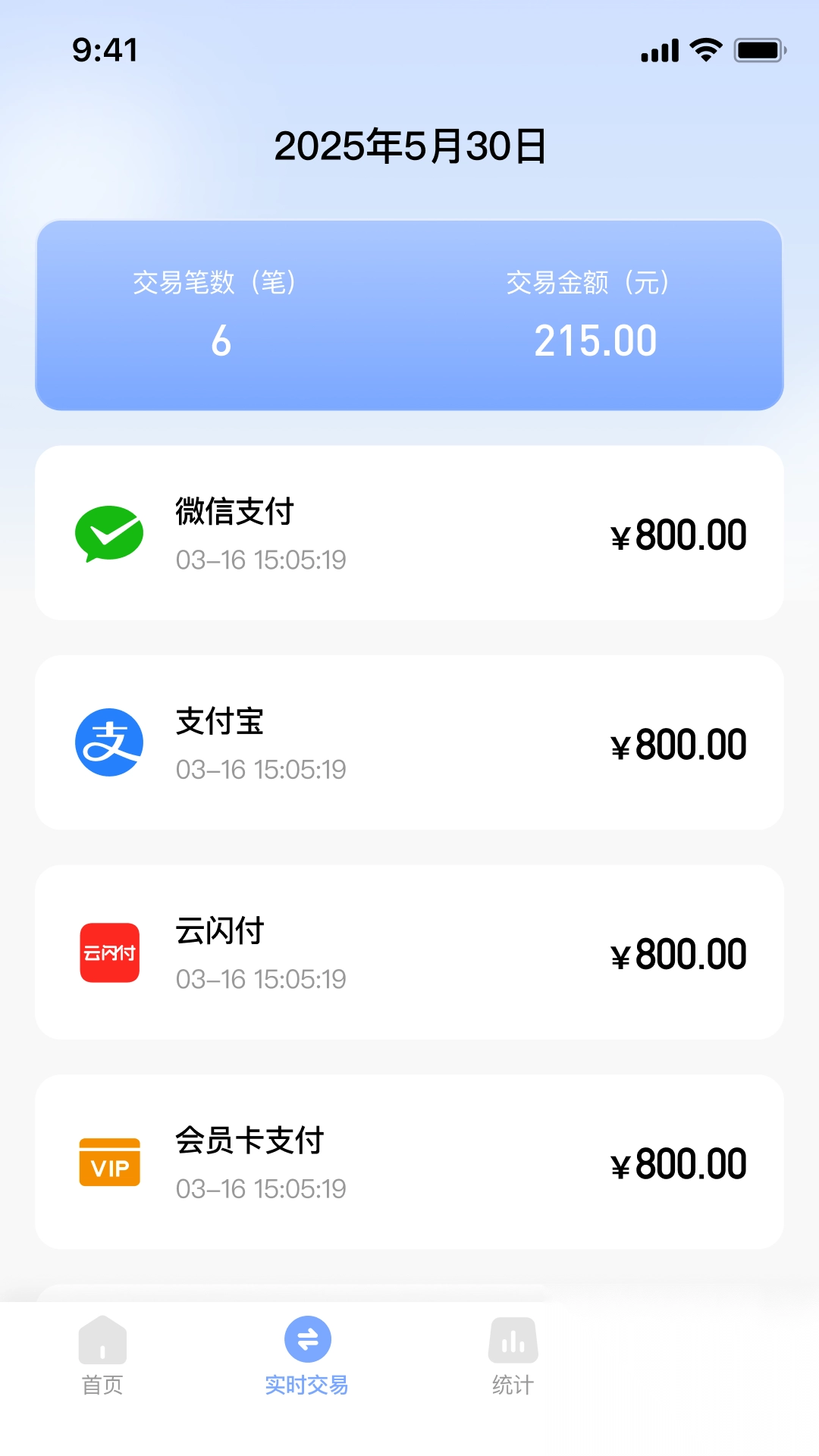Tap the battery indicator in status bar
The height and width of the screenshot is (1456, 819).
758,49
